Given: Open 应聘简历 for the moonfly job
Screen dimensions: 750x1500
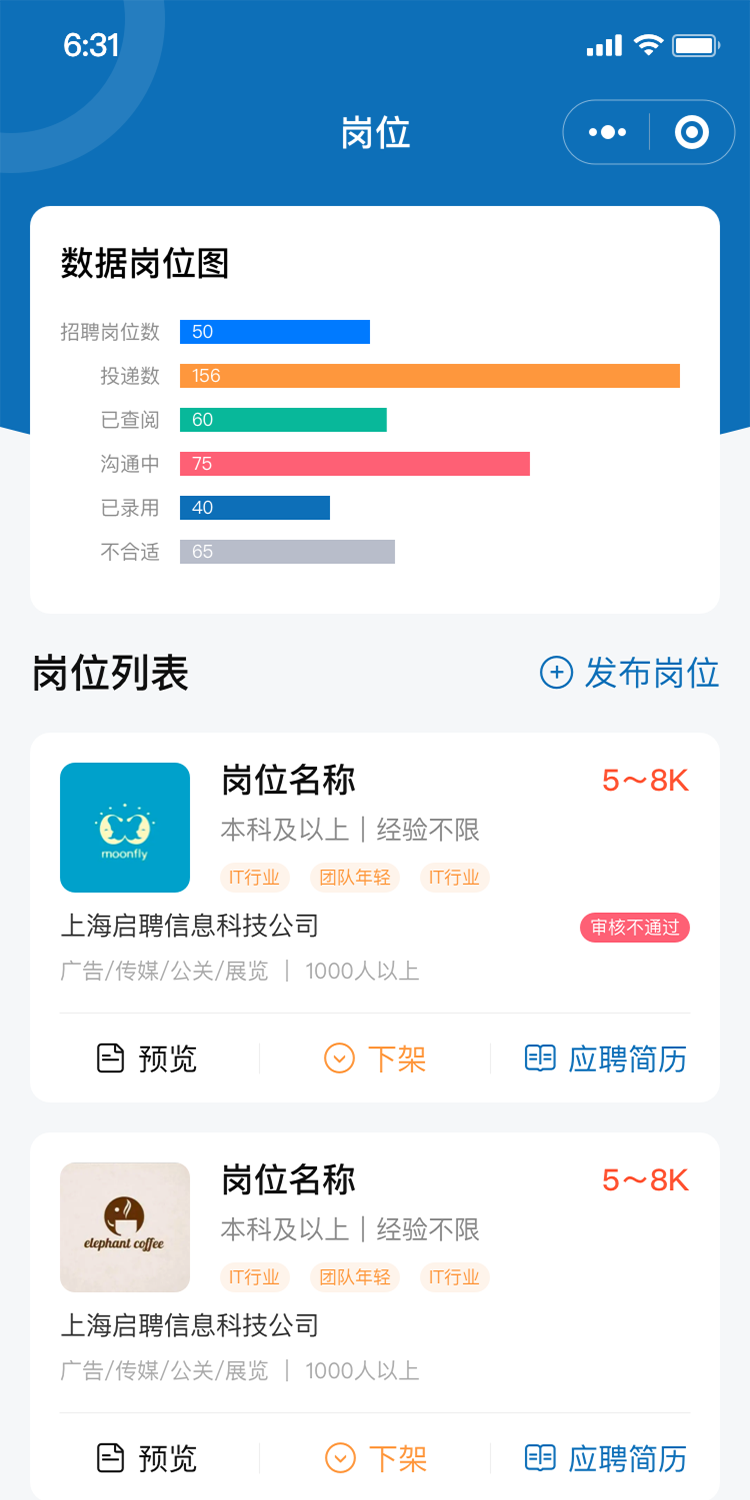Looking at the screenshot, I should click(x=606, y=1058).
